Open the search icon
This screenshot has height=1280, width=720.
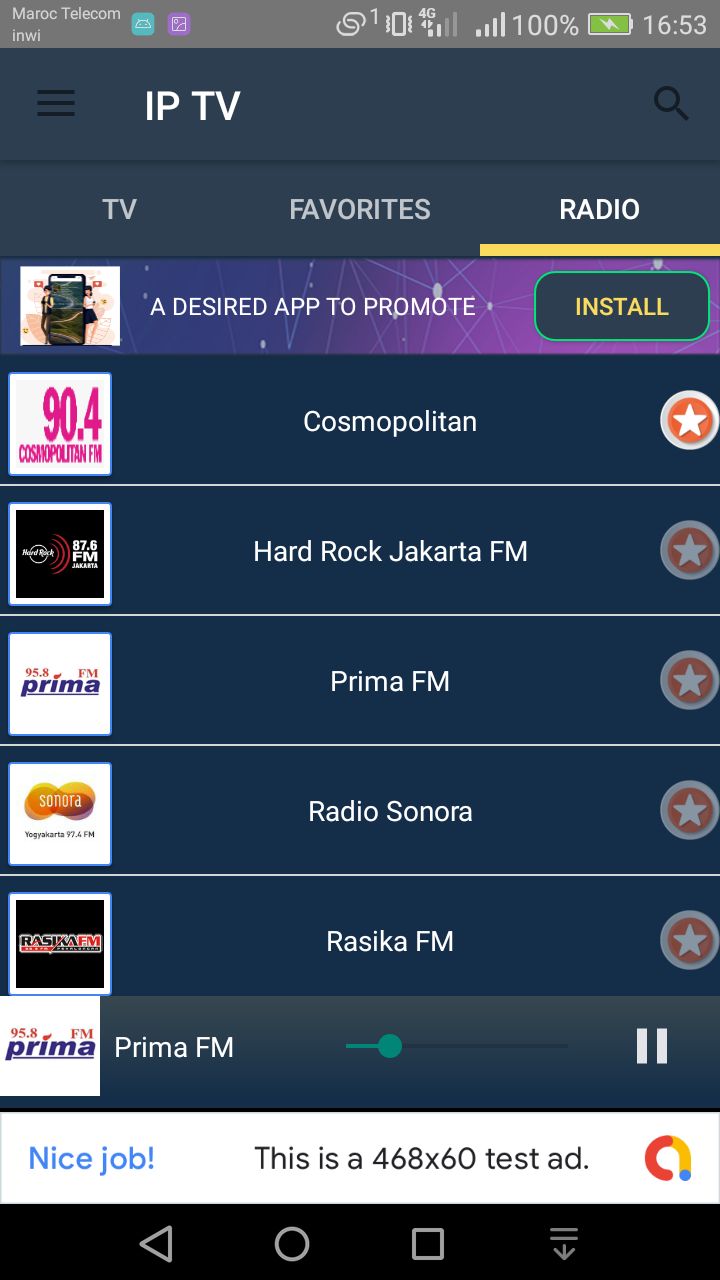(x=670, y=104)
